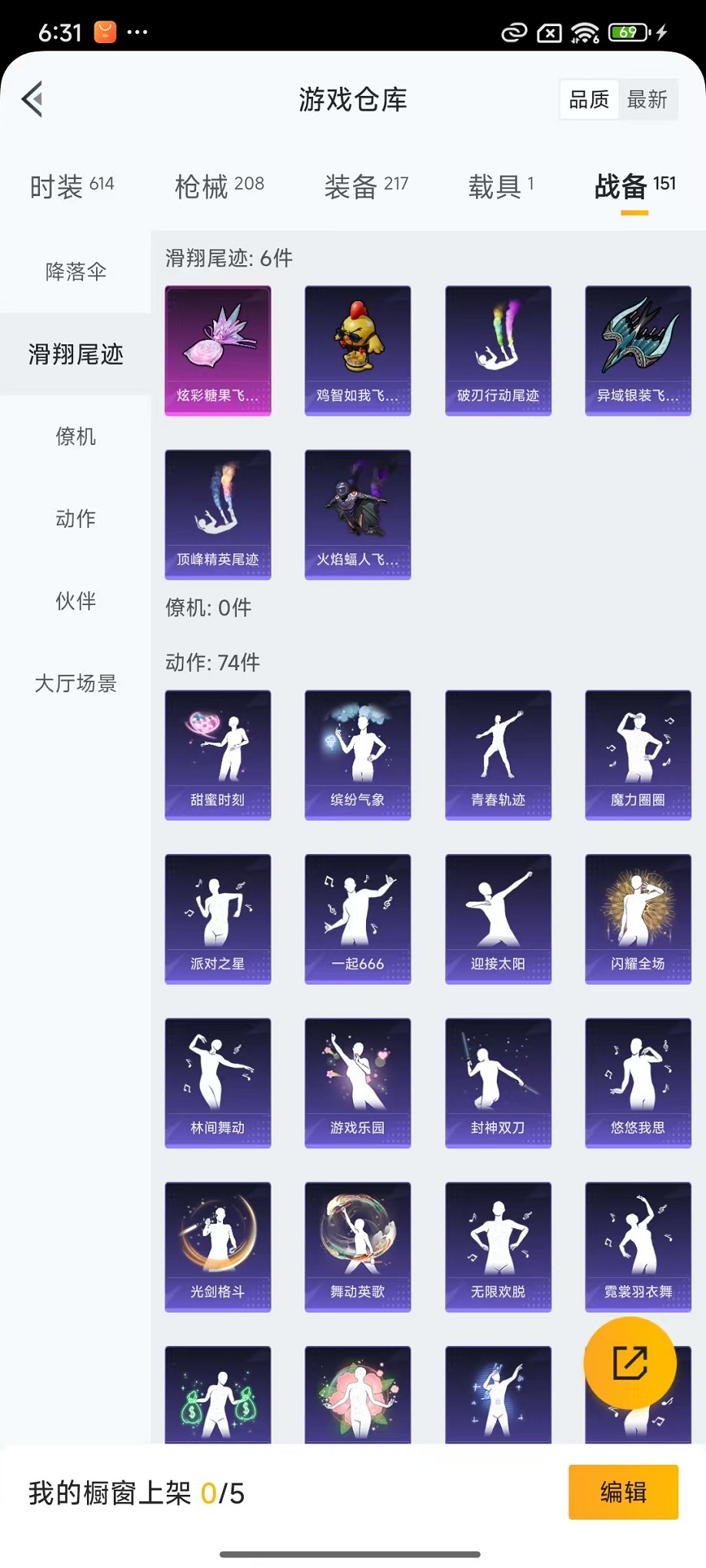Select the 炫彩糖果飞... glide trail item

(x=218, y=350)
